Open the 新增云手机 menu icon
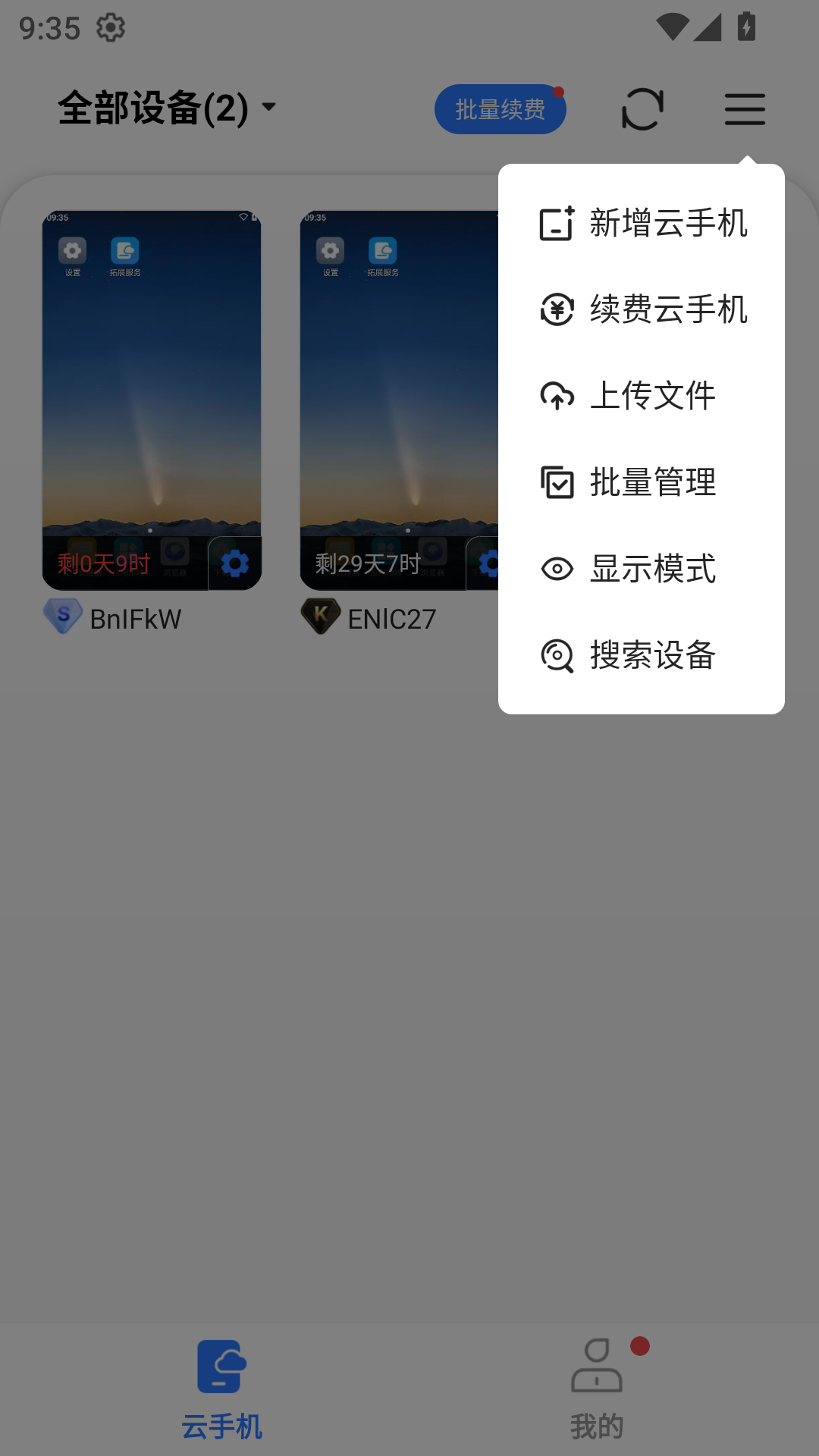 pos(557,223)
